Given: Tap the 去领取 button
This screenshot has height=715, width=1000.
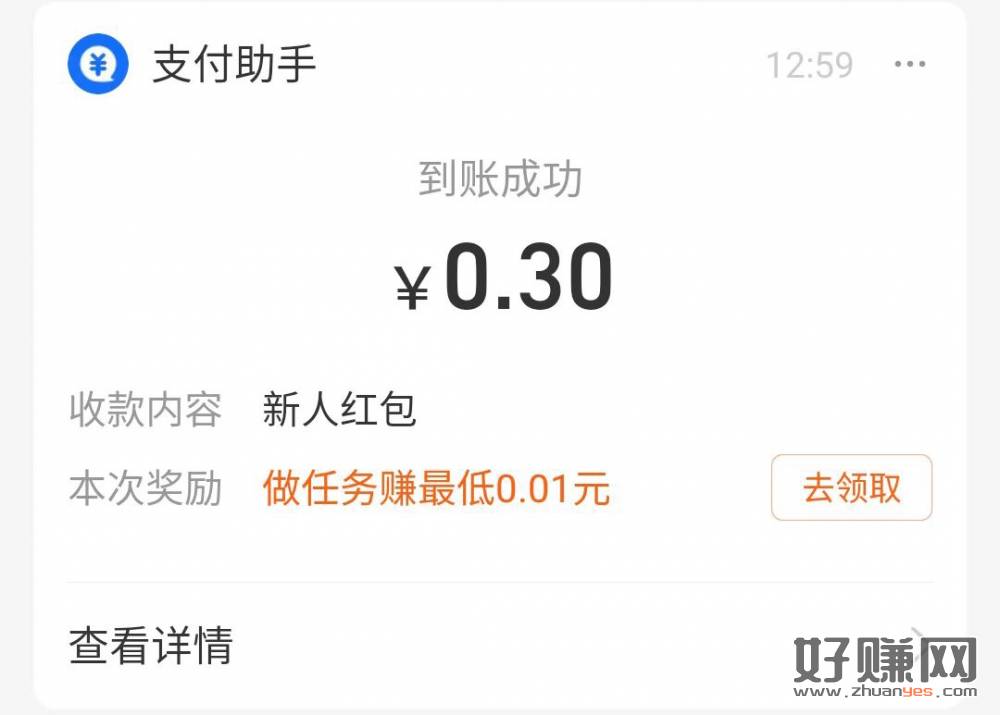Looking at the screenshot, I should point(851,488).
